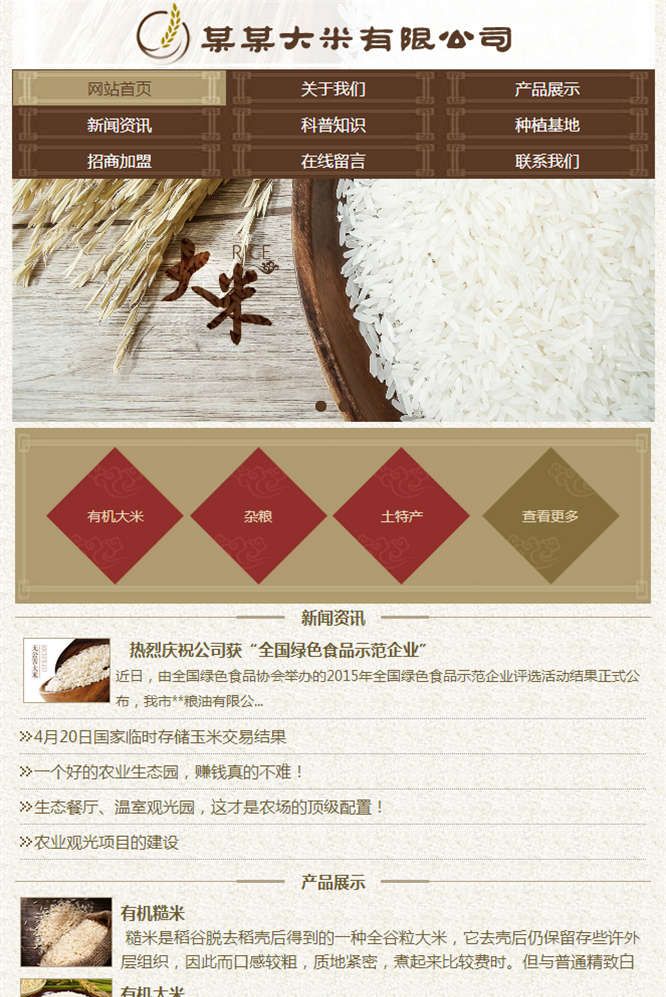Tap the rice banner slide
Viewport: 666px width, 997px height.
click(333, 300)
